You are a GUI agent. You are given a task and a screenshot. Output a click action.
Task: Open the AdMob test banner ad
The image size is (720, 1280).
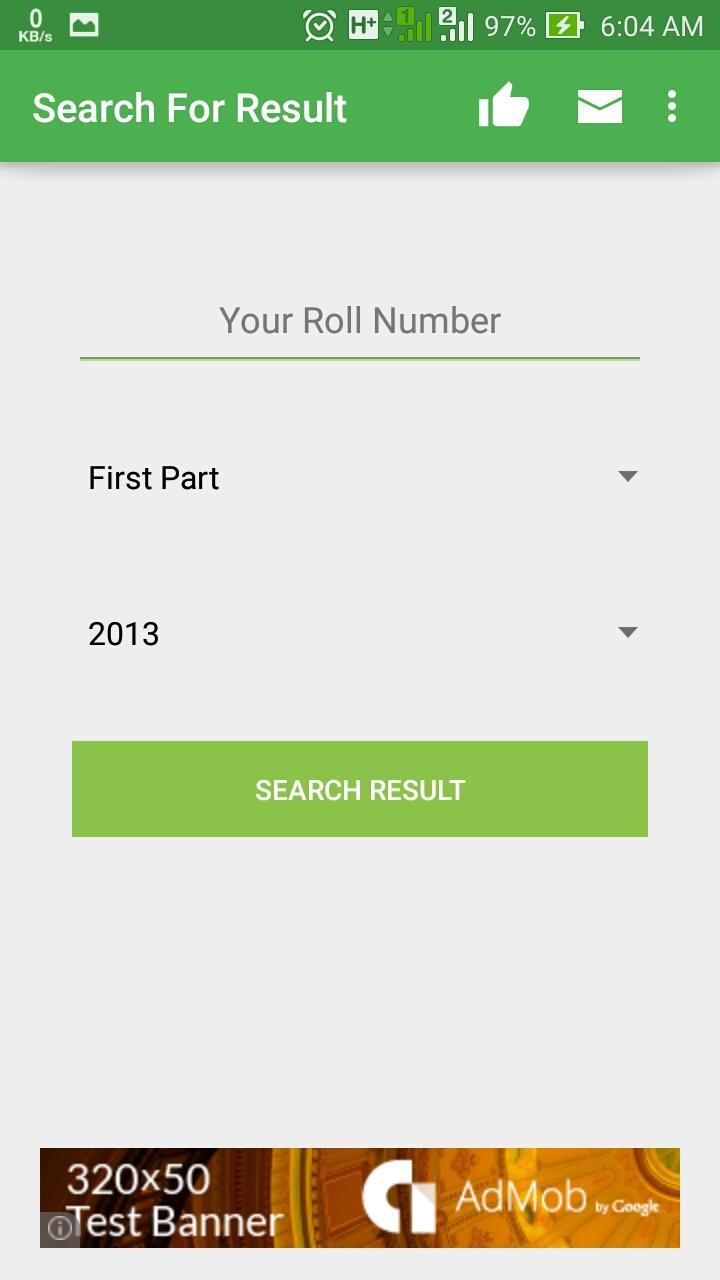[x=360, y=1197]
